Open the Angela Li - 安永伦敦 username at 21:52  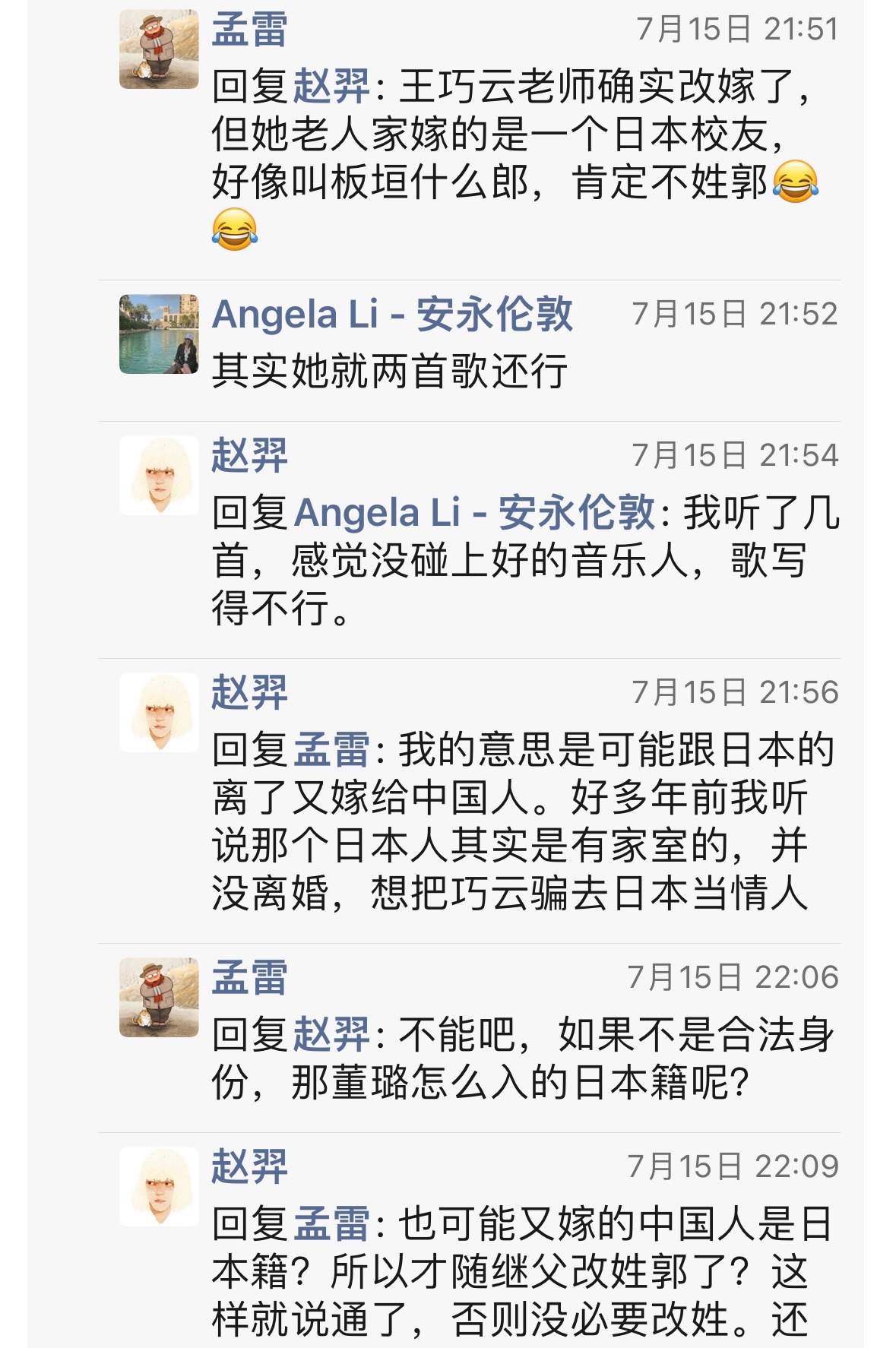coord(391,315)
